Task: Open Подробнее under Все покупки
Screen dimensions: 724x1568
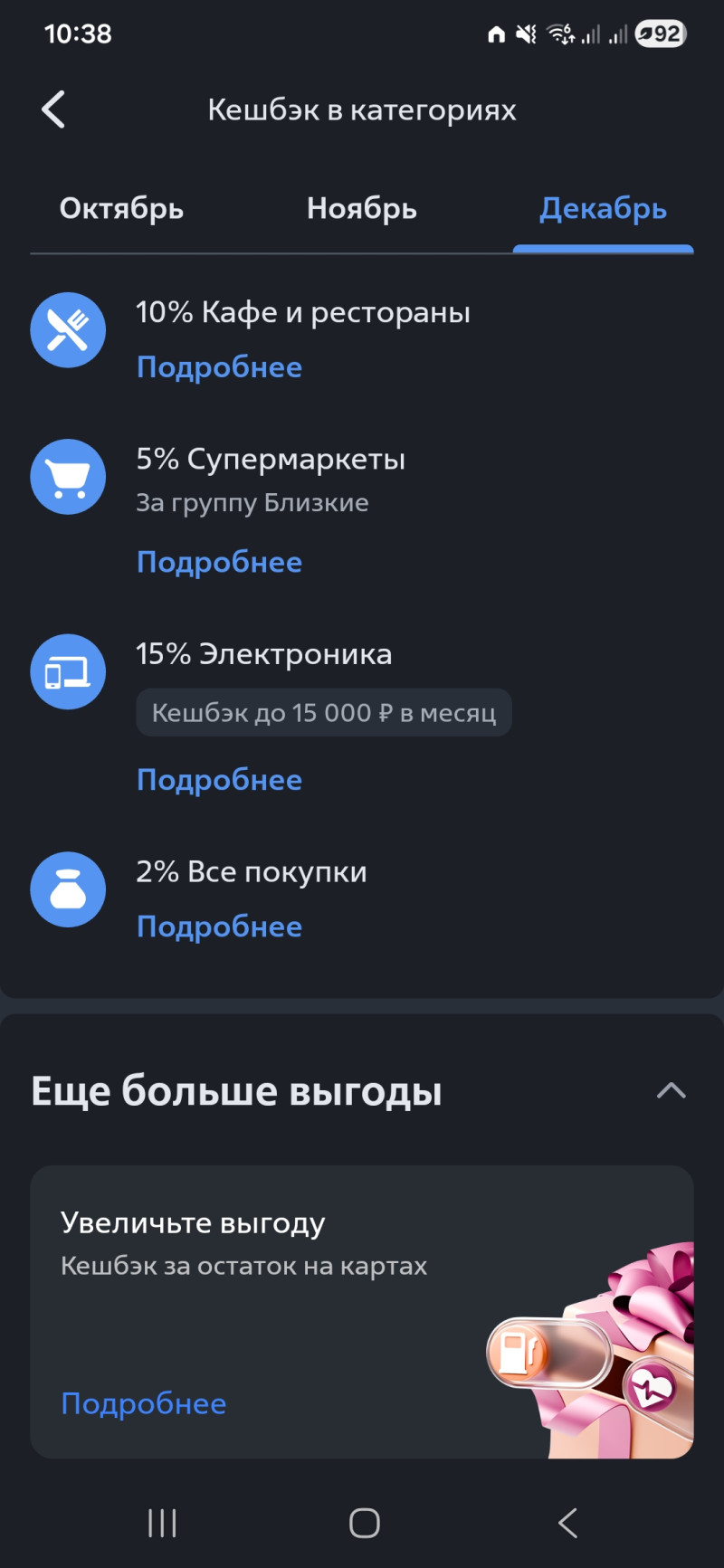Action: coord(219,927)
